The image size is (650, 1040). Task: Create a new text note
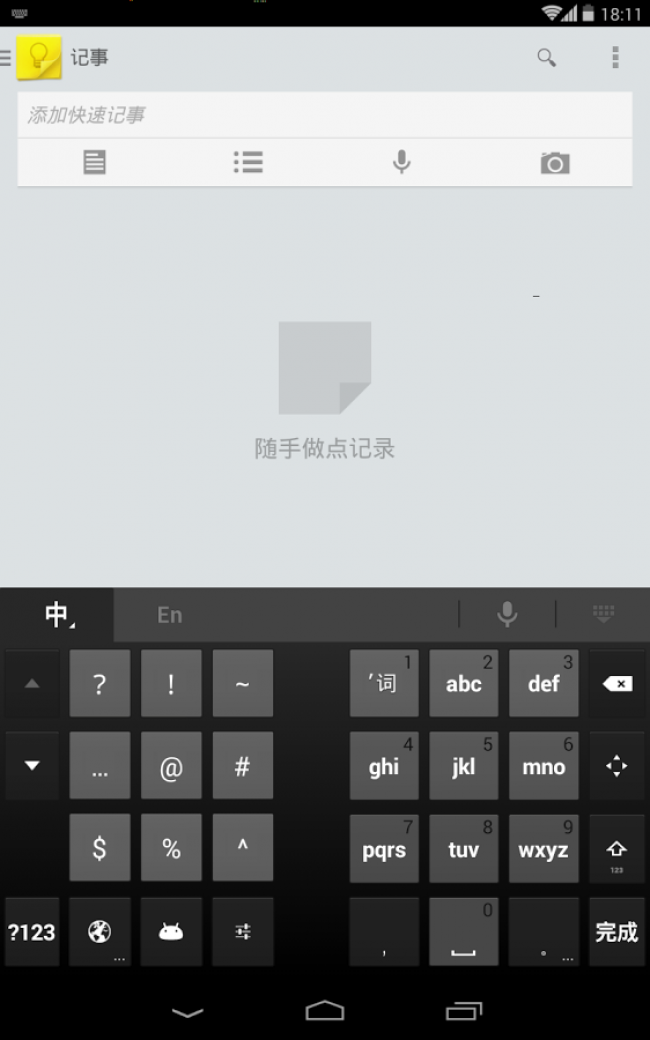click(94, 162)
